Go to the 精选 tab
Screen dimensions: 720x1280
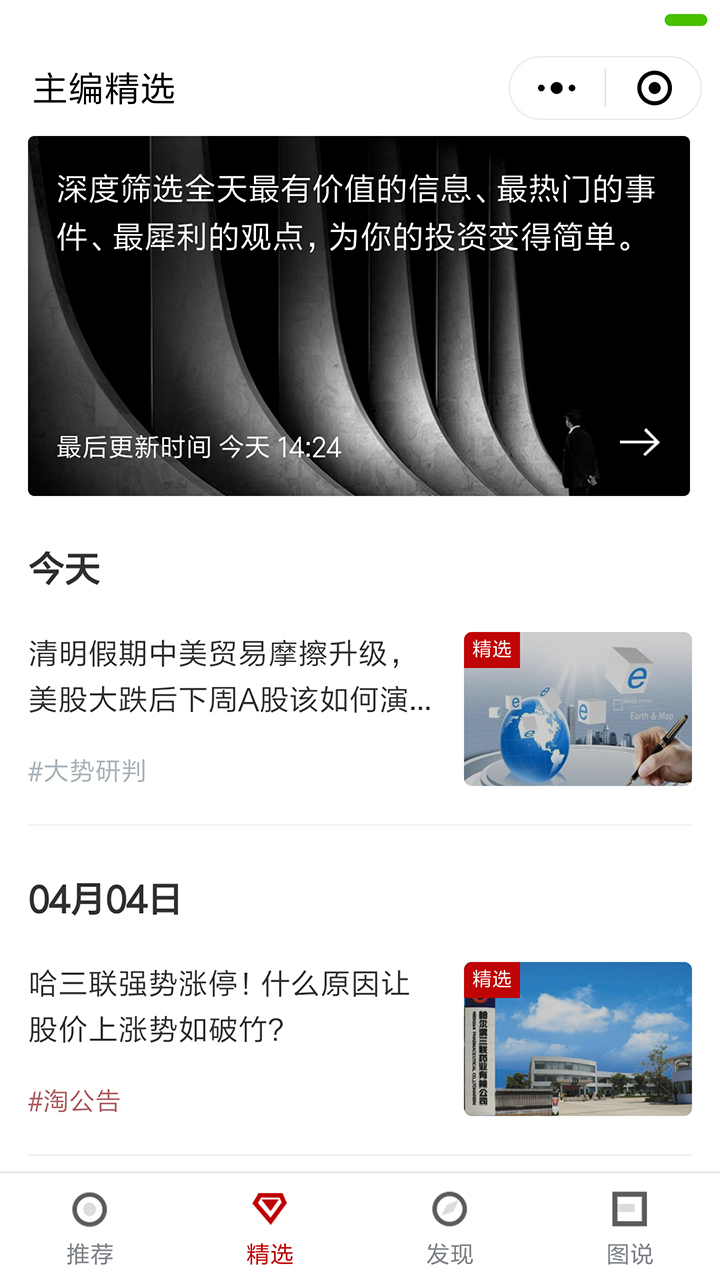(270, 1228)
